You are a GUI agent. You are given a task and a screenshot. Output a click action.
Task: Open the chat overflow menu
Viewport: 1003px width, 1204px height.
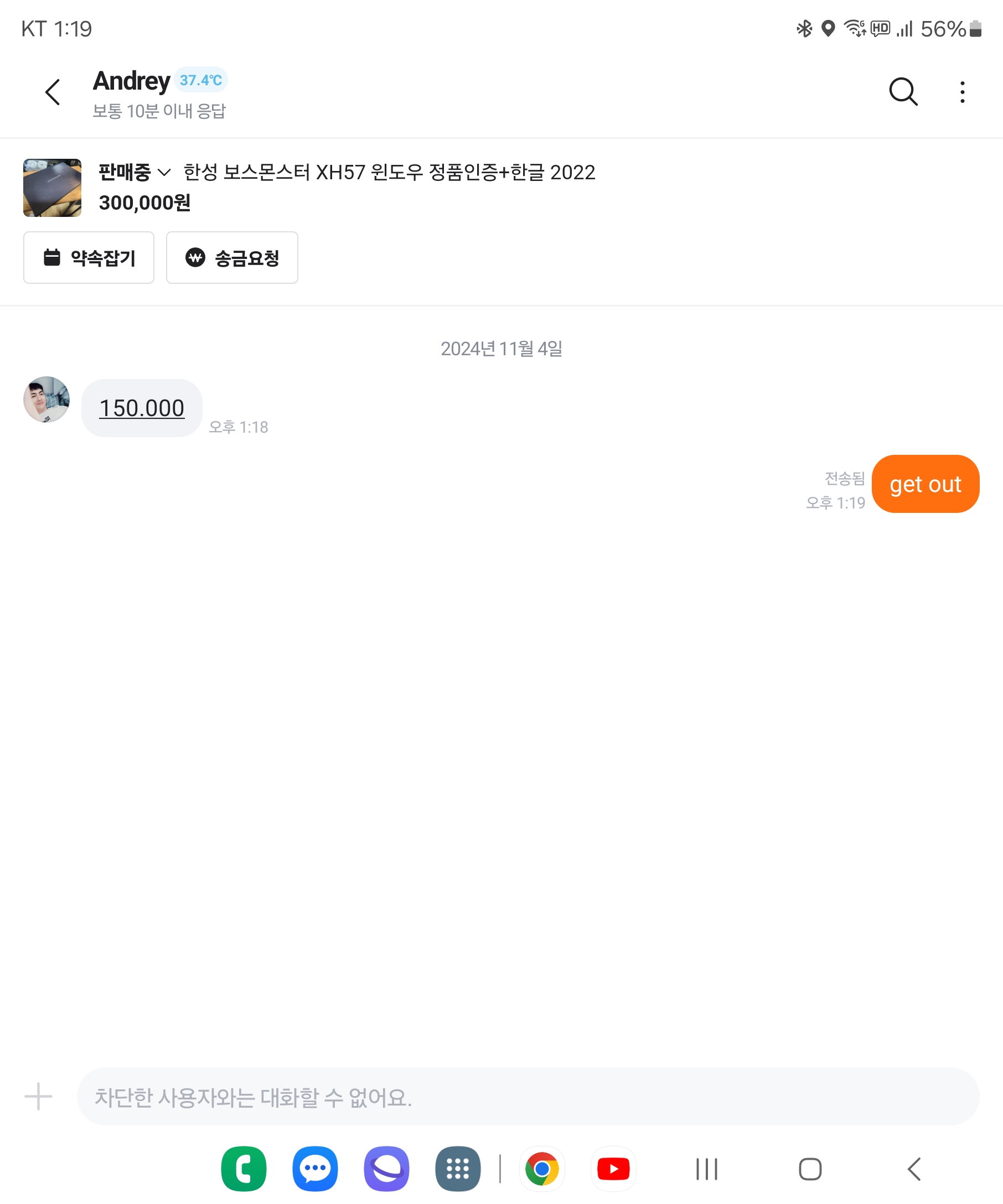pyautogui.click(x=961, y=92)
